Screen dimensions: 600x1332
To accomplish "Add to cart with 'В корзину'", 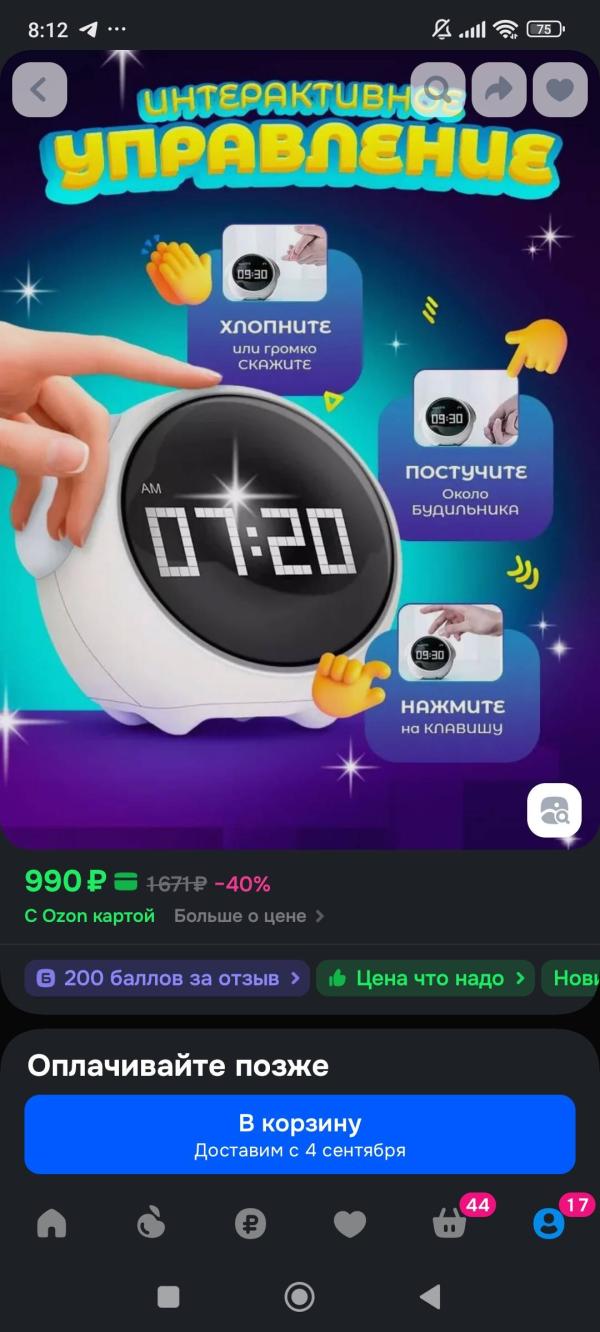I will [300, 1134].
